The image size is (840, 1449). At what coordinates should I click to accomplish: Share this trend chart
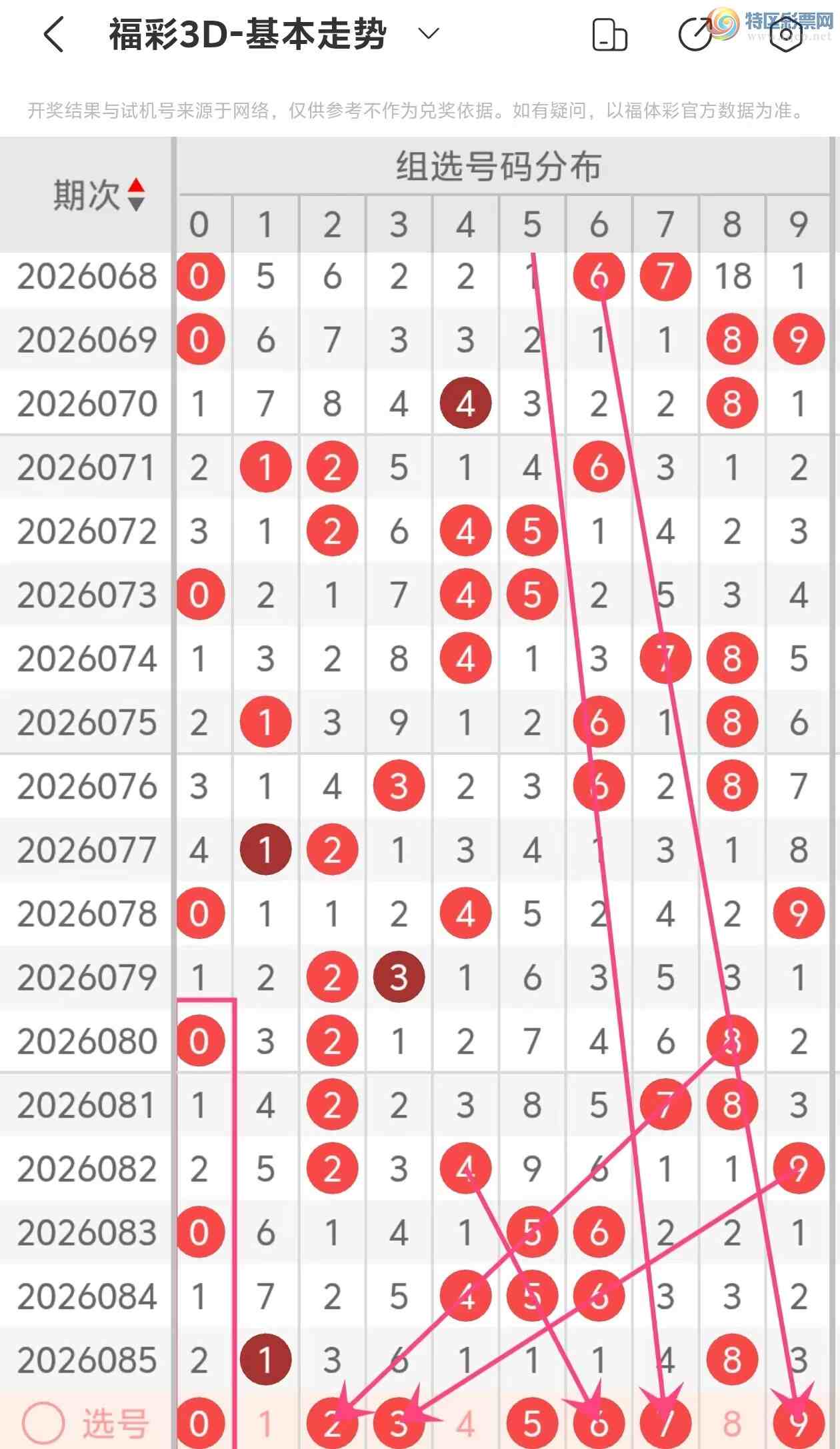click(x=695, y=35)
